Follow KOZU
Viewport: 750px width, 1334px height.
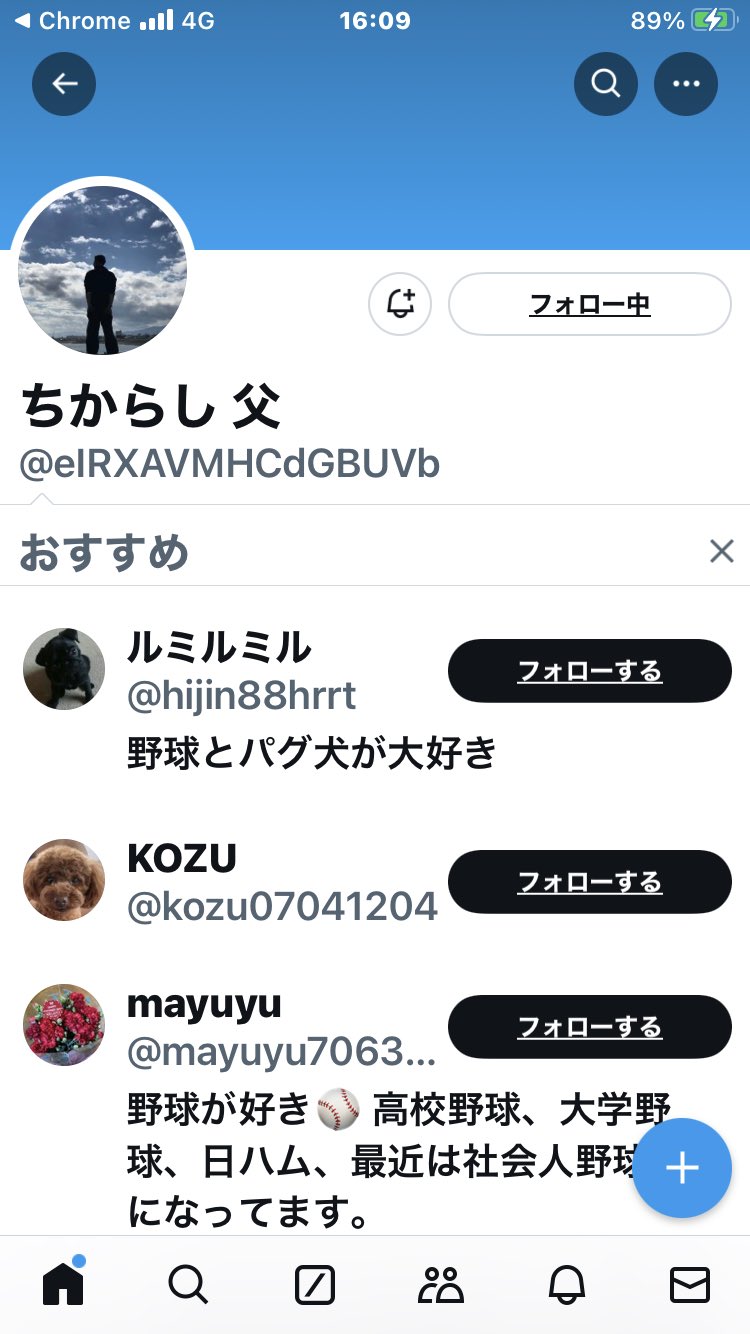click(590, 882)
